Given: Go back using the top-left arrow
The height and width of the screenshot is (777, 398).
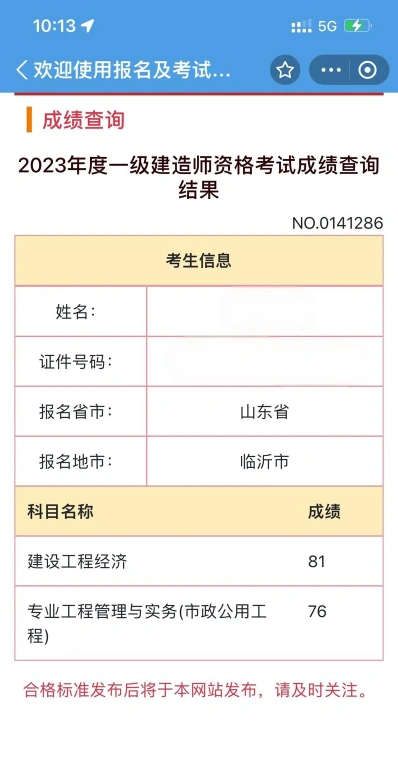Looking at the screenshot, I should (x=22, y=70).
